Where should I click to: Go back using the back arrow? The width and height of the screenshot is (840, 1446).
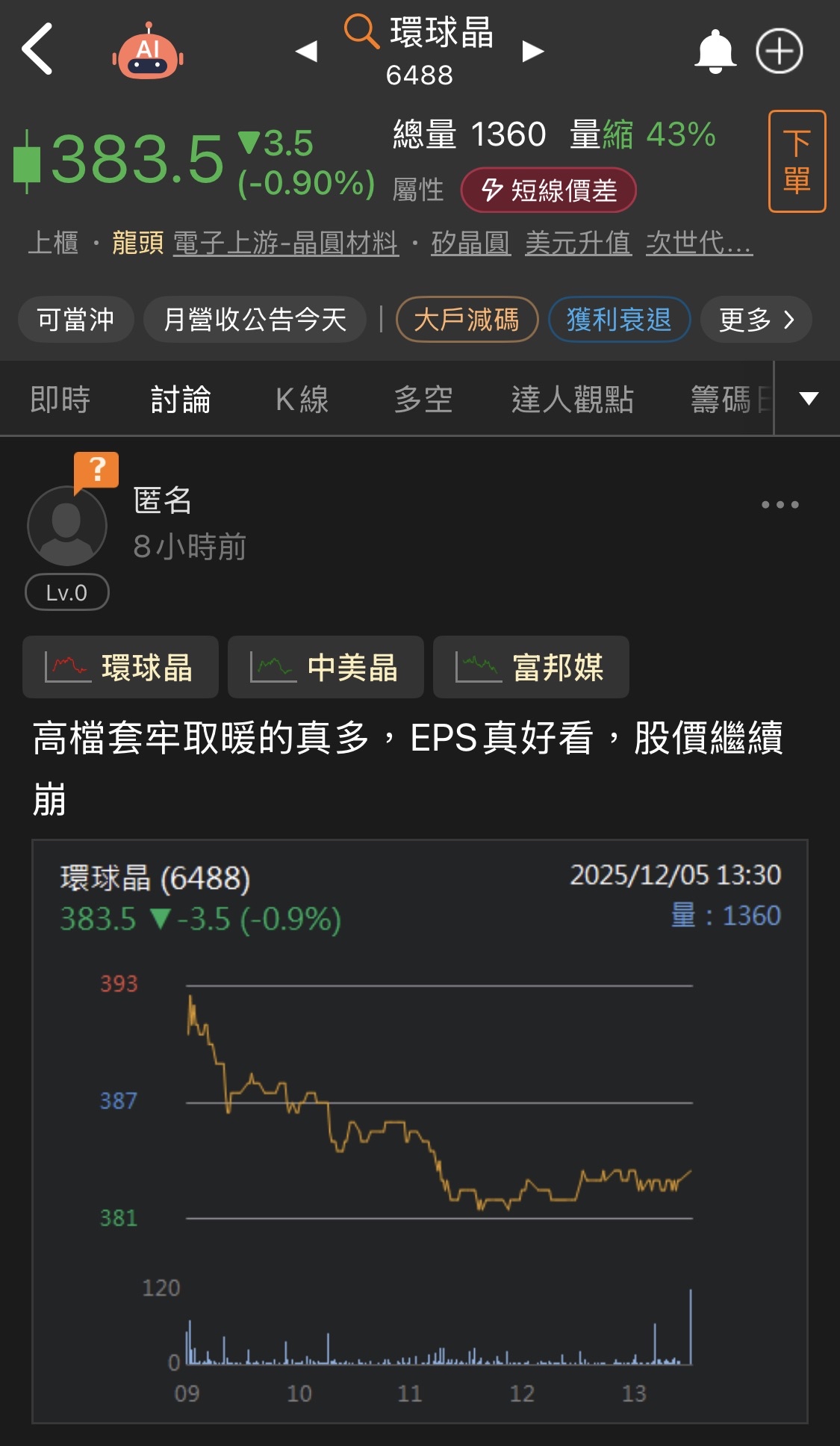point(37,49)
